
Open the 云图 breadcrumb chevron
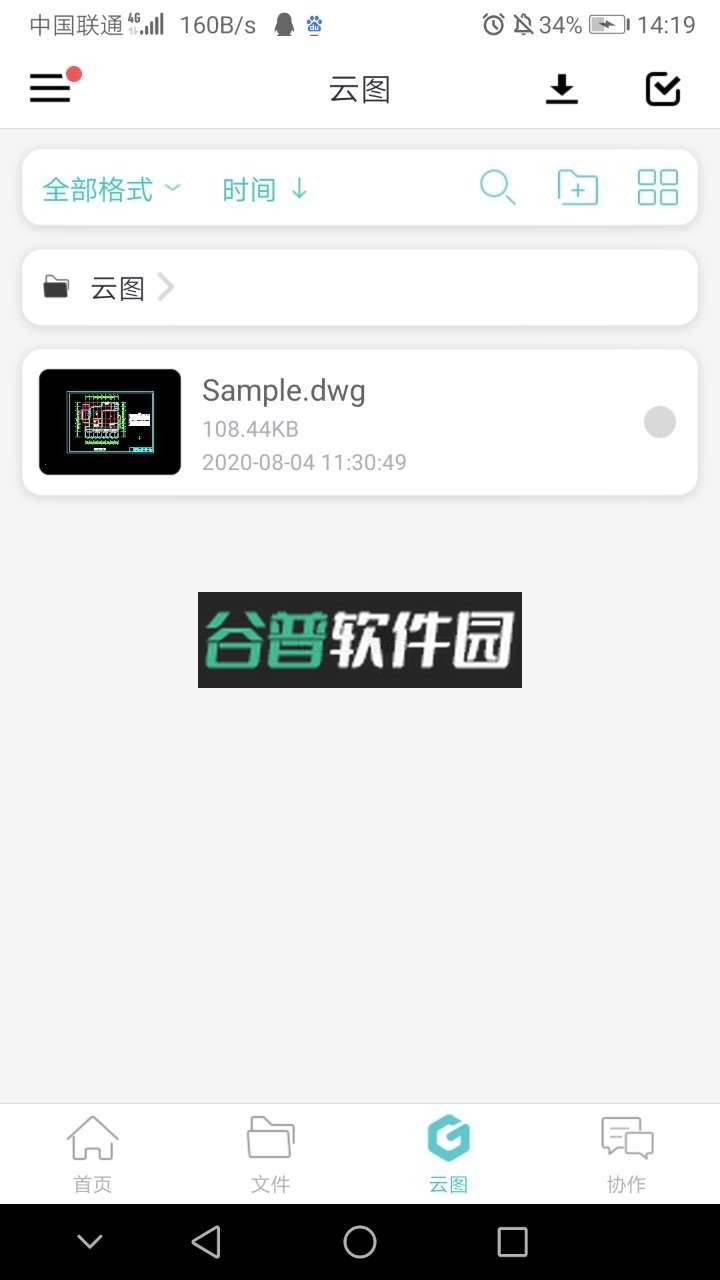click(x=166, y=287)
